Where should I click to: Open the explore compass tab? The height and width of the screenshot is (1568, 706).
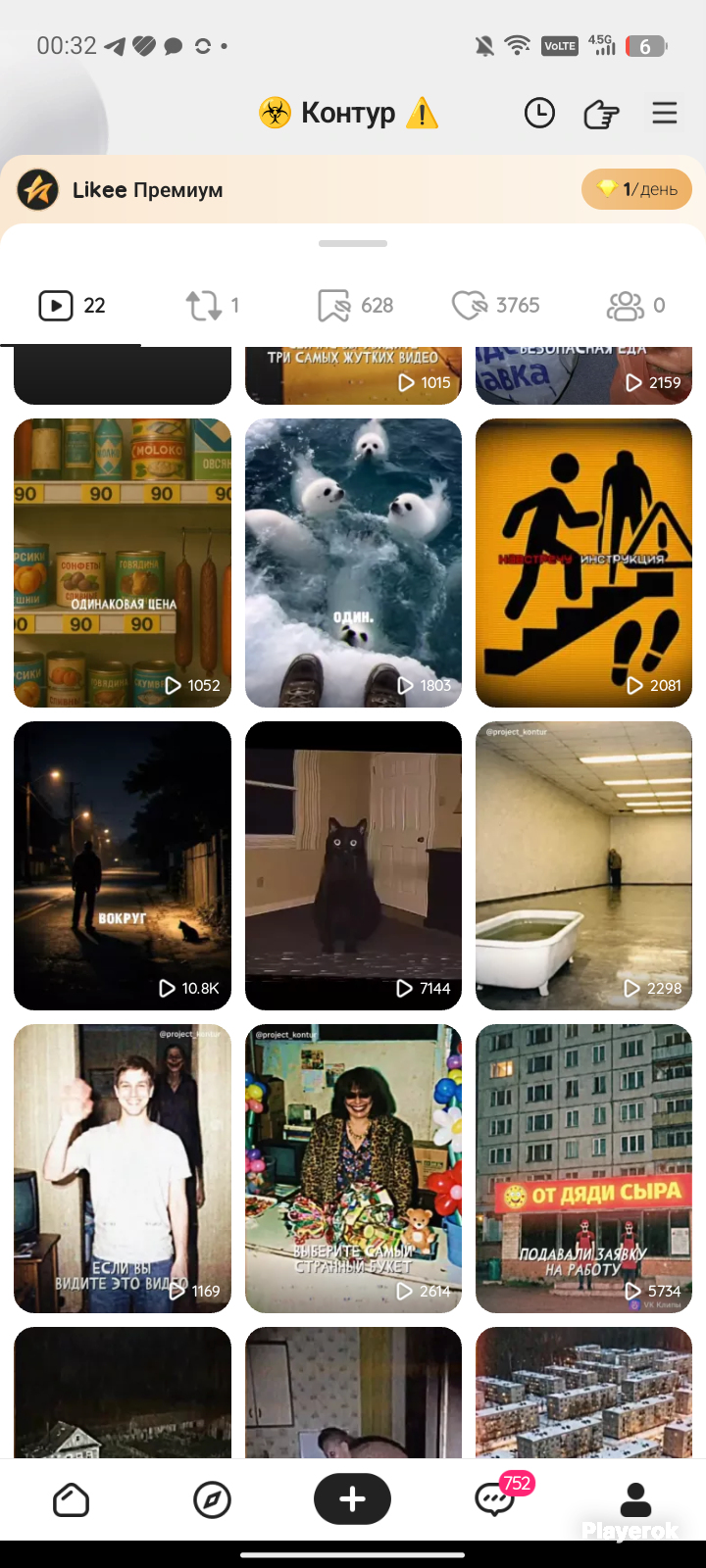tap(212, 1499)
